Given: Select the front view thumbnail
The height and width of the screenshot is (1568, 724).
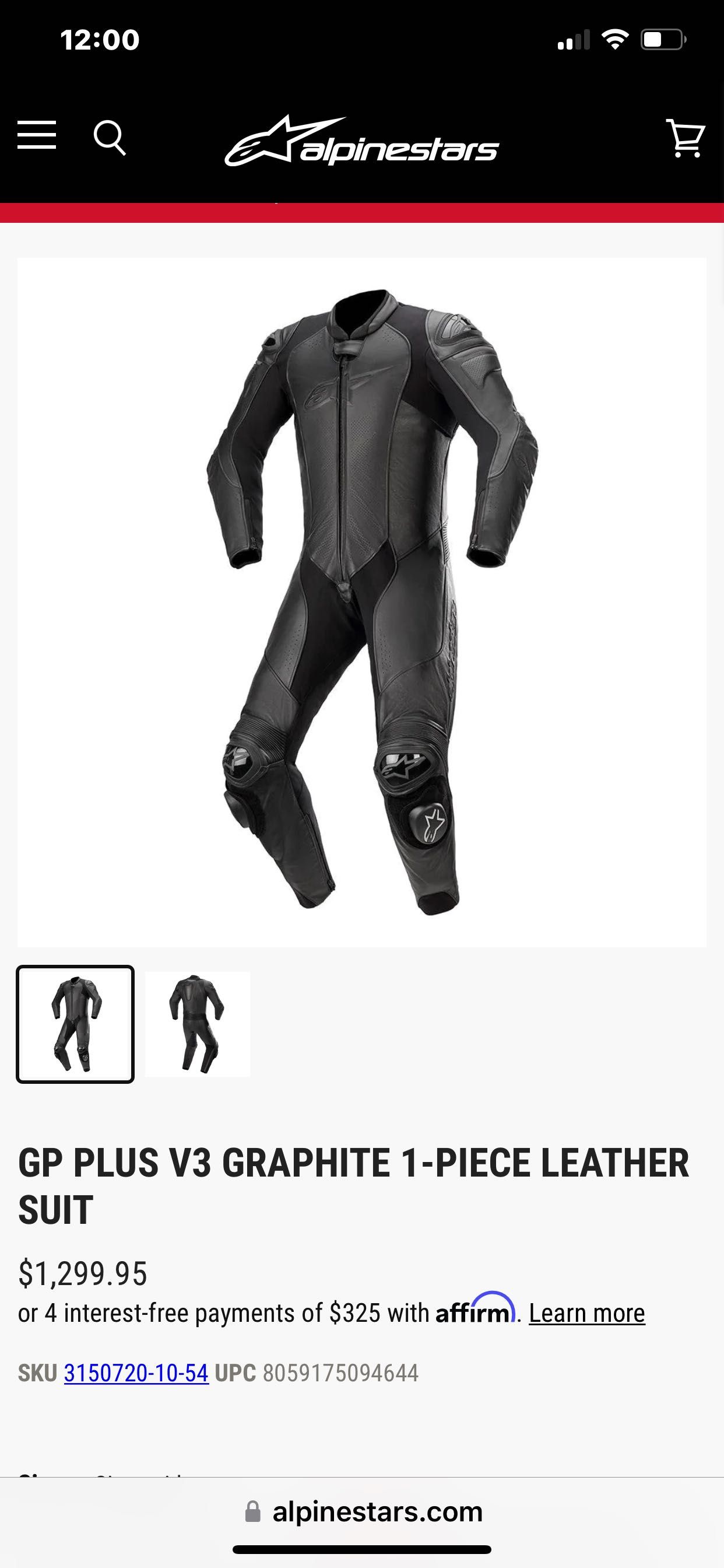Looking at the screenshot, I should point(75,1024).
